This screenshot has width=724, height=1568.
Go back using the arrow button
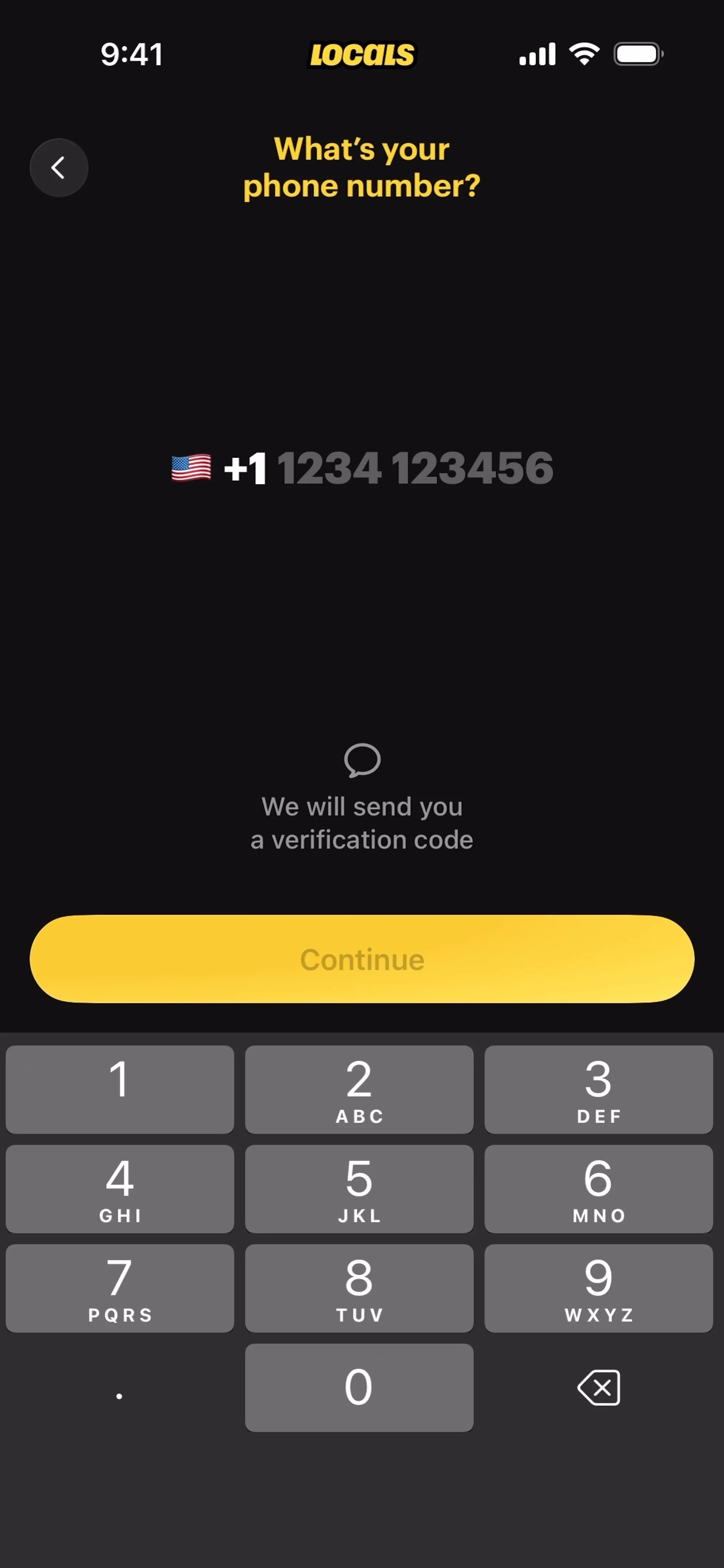[58, 167]
